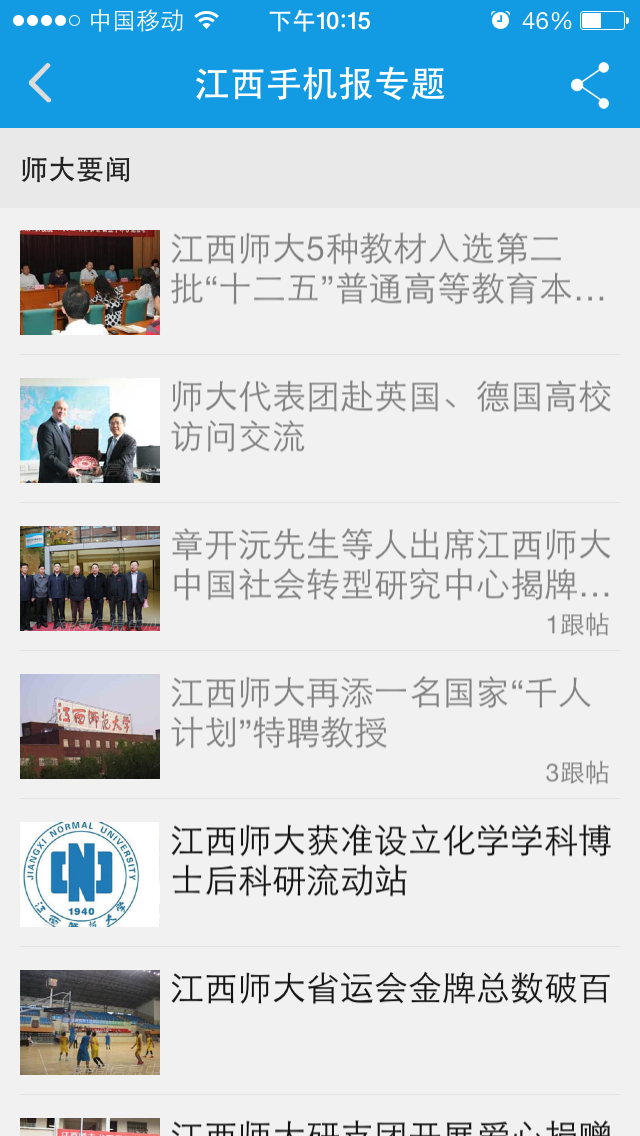Go back using the top-left arrow
640x1136 pixels.
(40, 83)
